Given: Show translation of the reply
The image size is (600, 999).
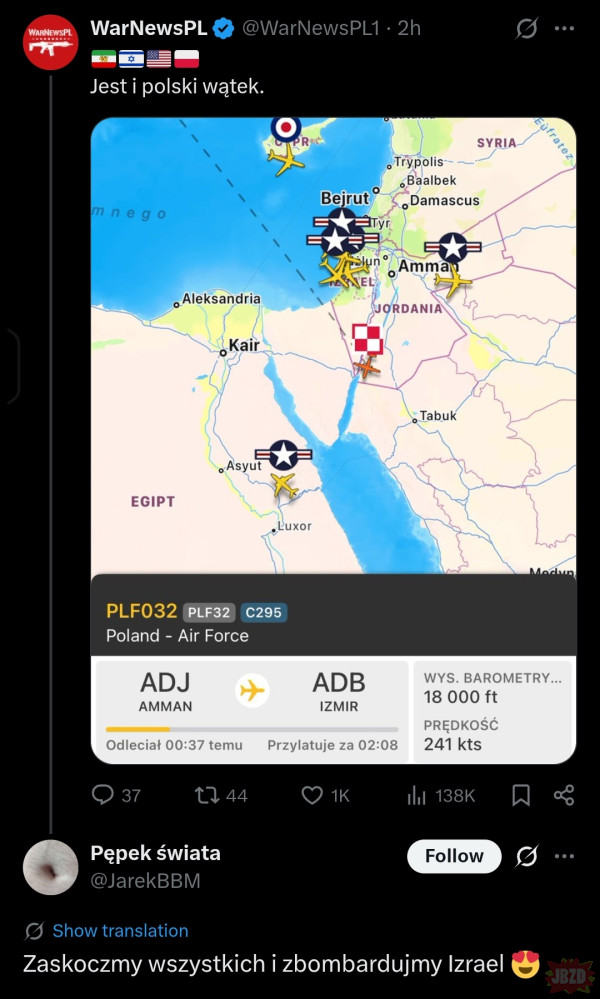Looking at the screenshot, I should (119, 930).
